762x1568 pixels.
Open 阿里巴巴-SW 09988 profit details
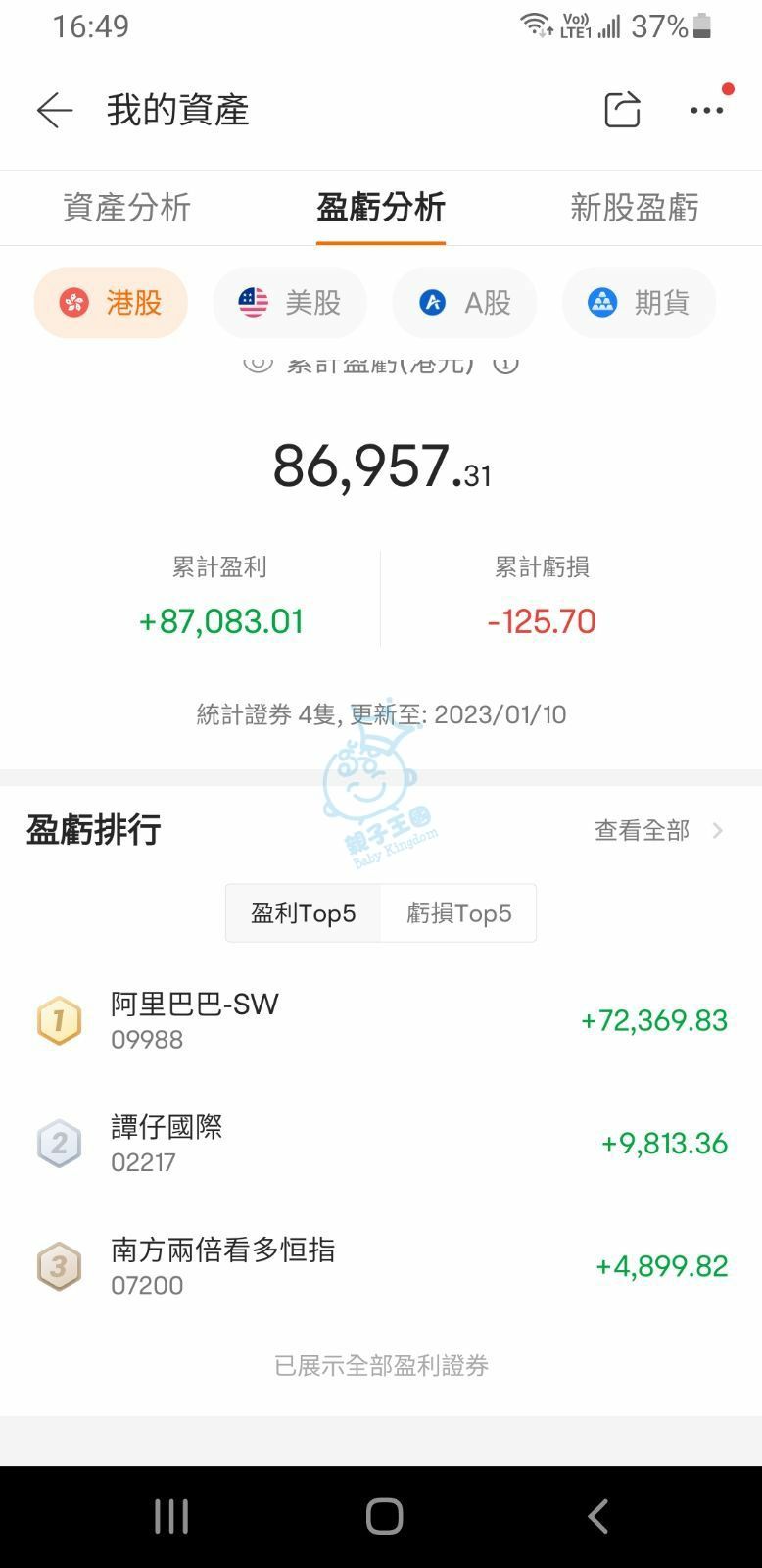[x=381, y=1020]
